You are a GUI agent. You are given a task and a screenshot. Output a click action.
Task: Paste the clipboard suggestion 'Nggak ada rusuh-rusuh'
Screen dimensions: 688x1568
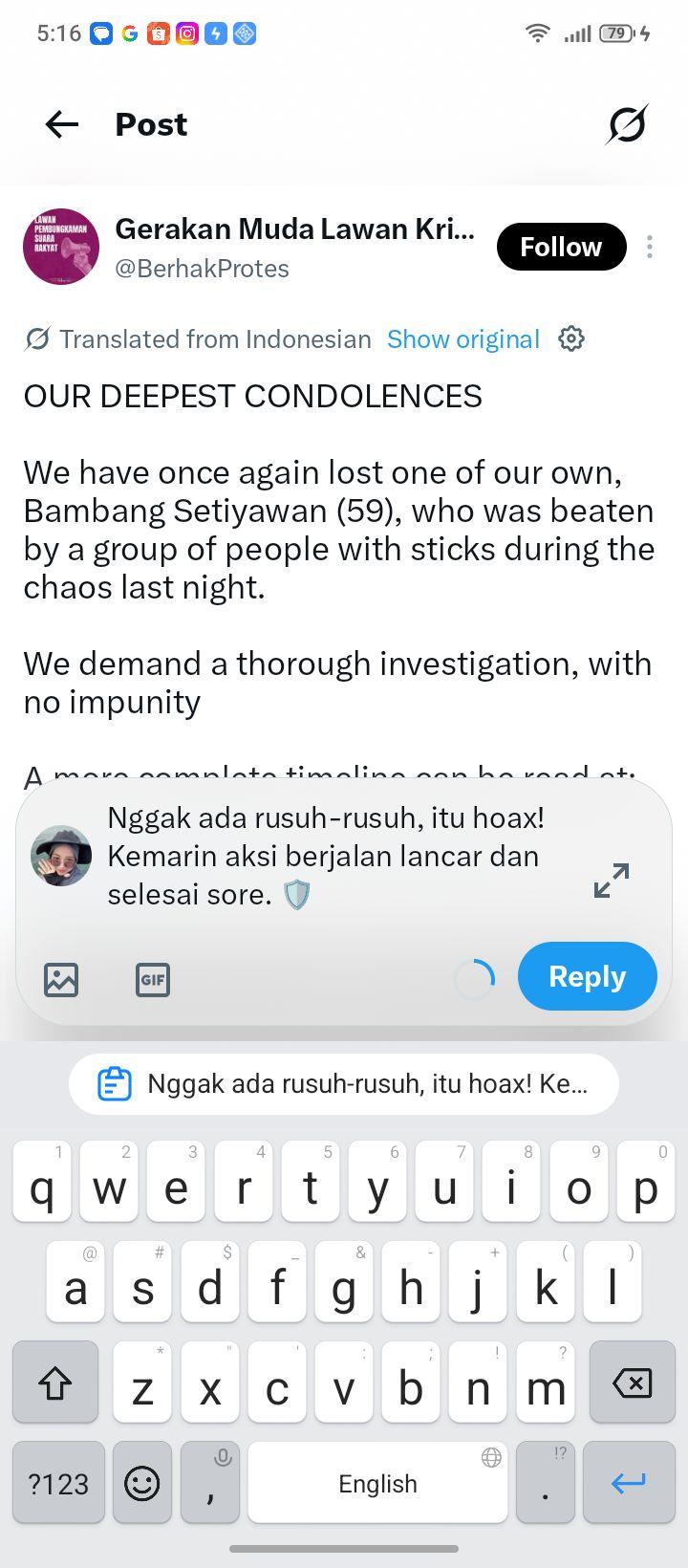pyautogui.click(x=344, y=1084)
